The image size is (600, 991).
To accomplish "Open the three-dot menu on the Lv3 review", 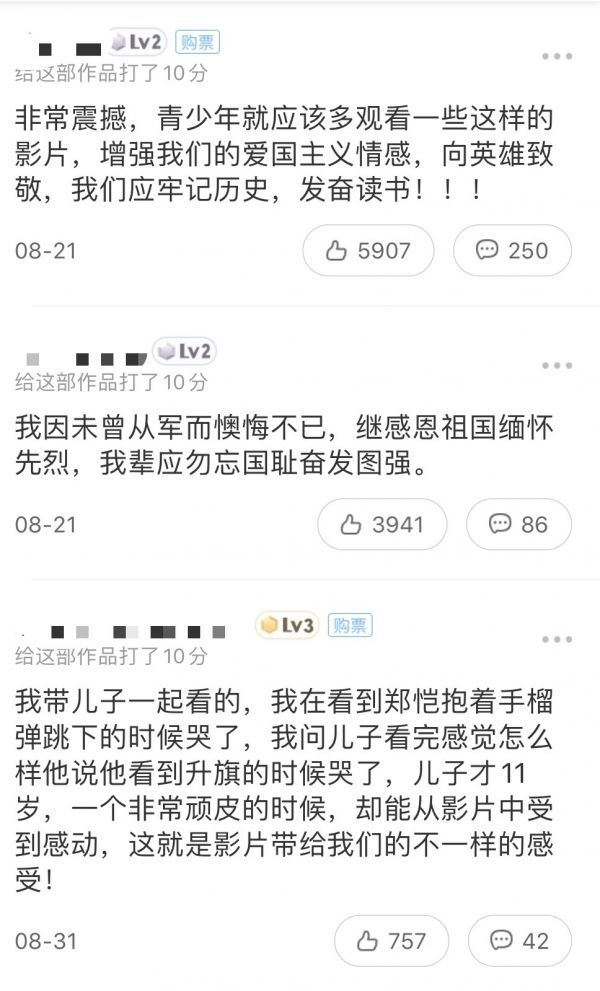I will coord(557,639).
